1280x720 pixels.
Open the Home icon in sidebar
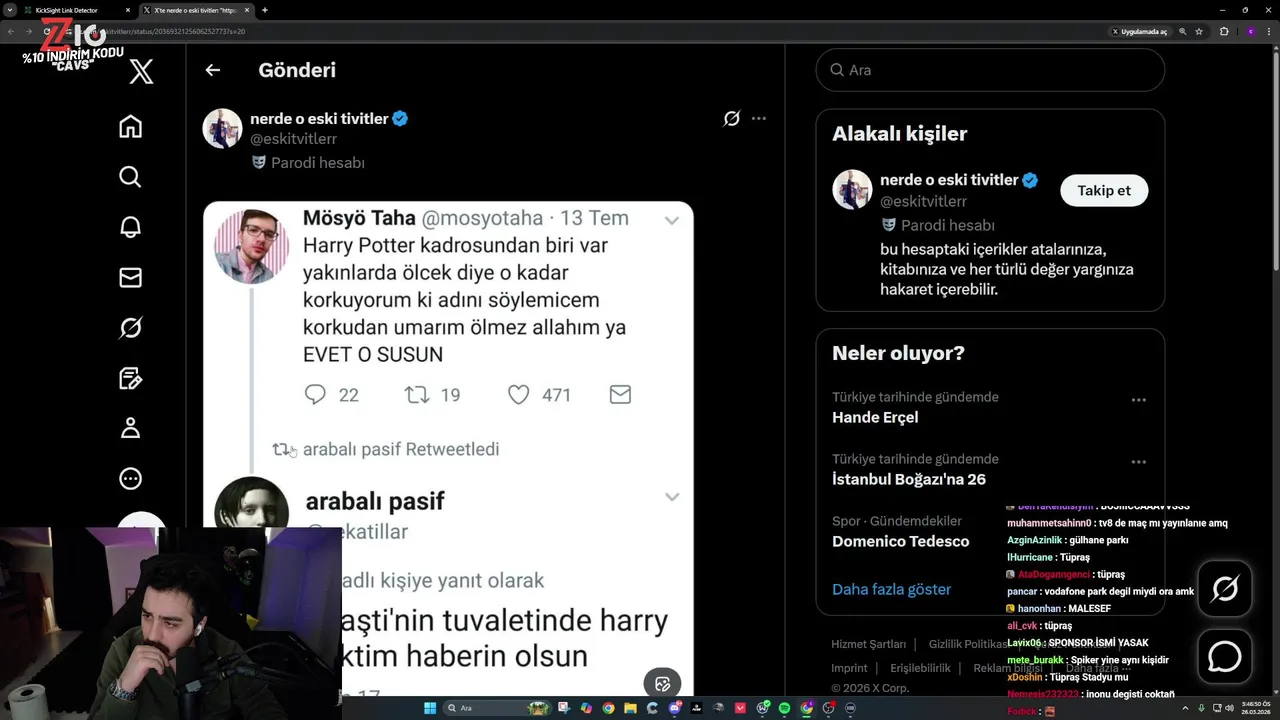[x=130, y=127]
